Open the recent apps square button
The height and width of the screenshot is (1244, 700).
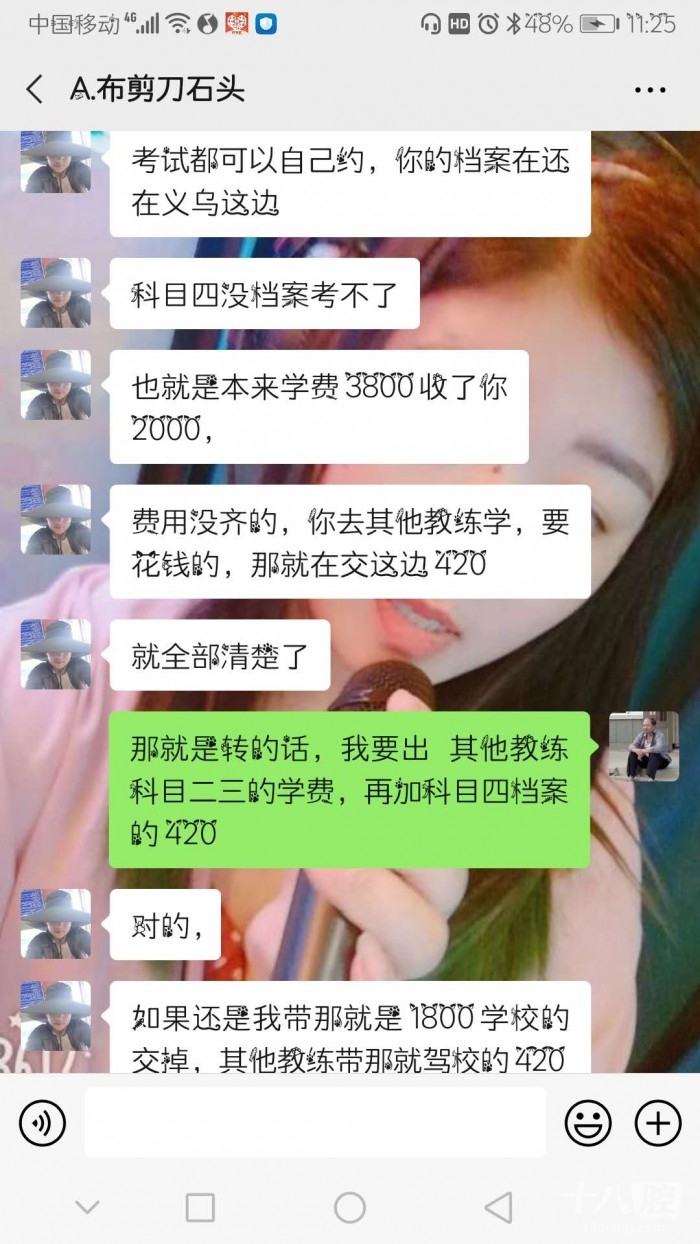click(x=200, y=1207)
